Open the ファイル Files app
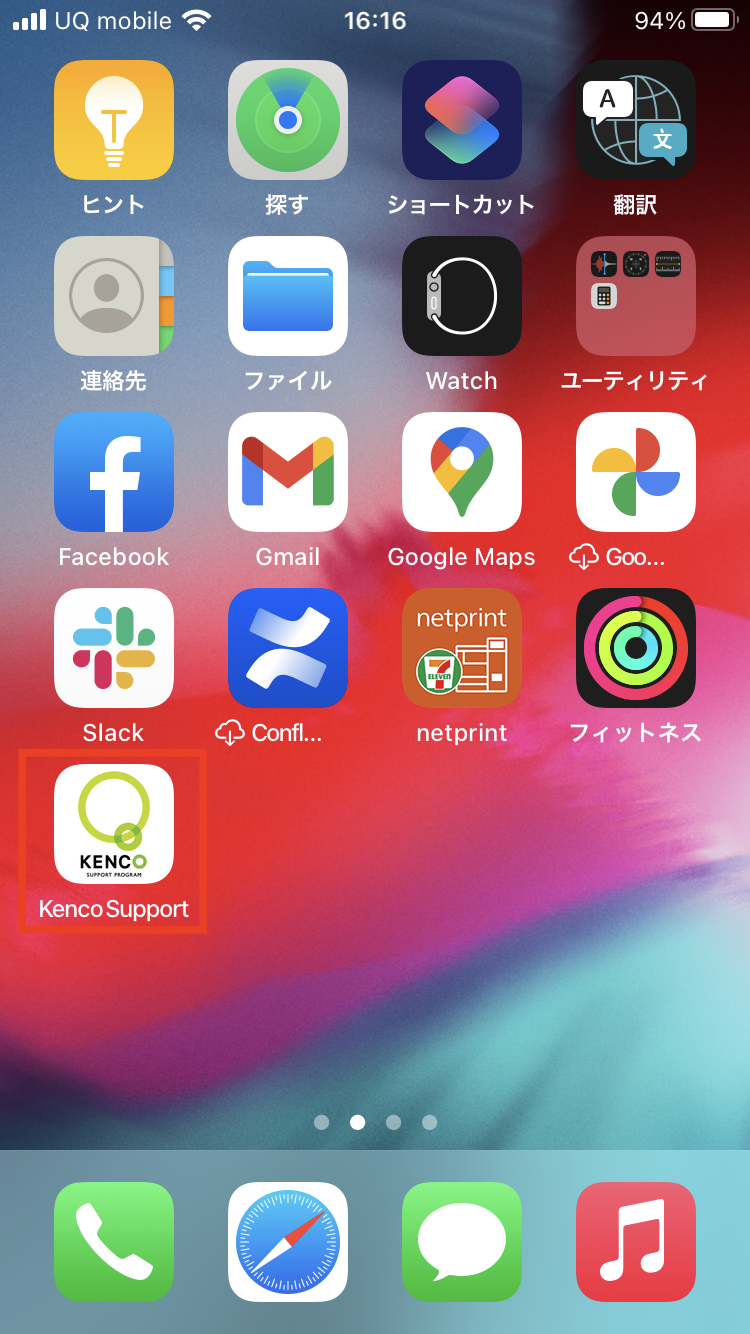Viewport: 750px width, 1334px height. point(288,296)
